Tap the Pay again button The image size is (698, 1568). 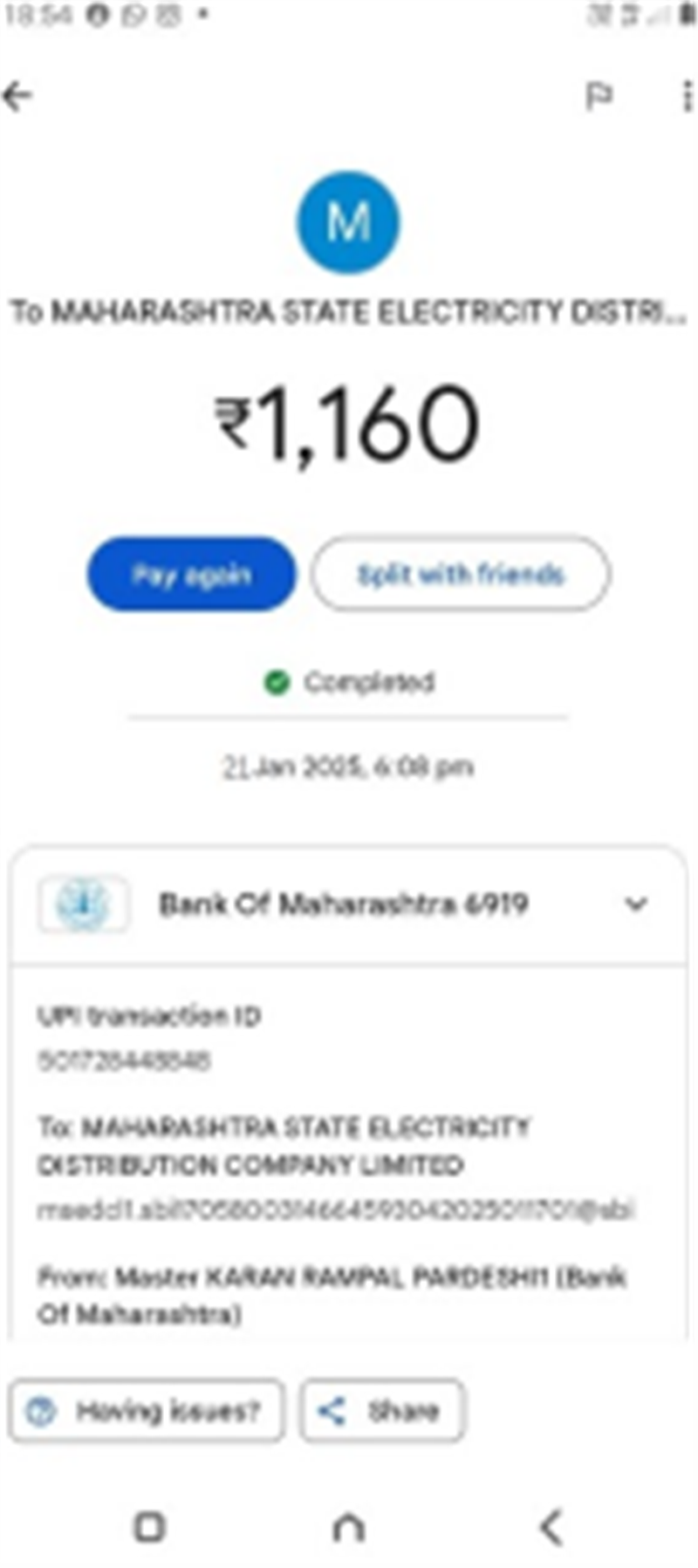192,575
